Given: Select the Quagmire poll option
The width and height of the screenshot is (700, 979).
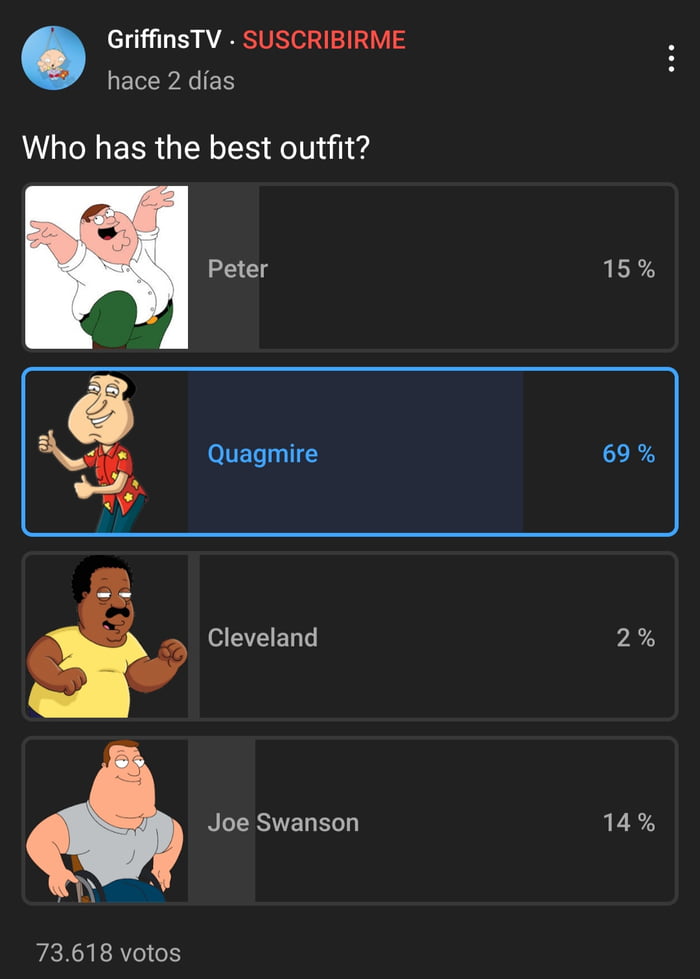Looking at the screenshot, I should tap(350, 453).
